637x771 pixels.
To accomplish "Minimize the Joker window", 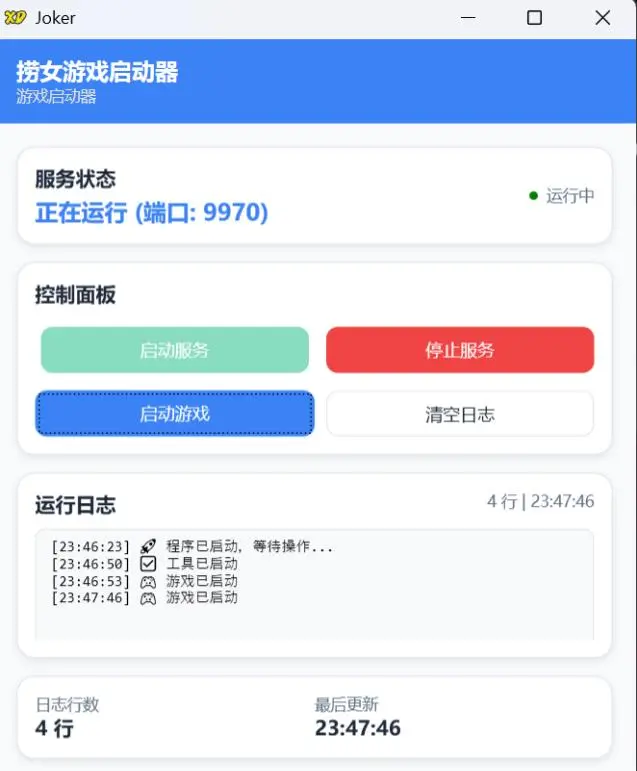I will point(468,18).
